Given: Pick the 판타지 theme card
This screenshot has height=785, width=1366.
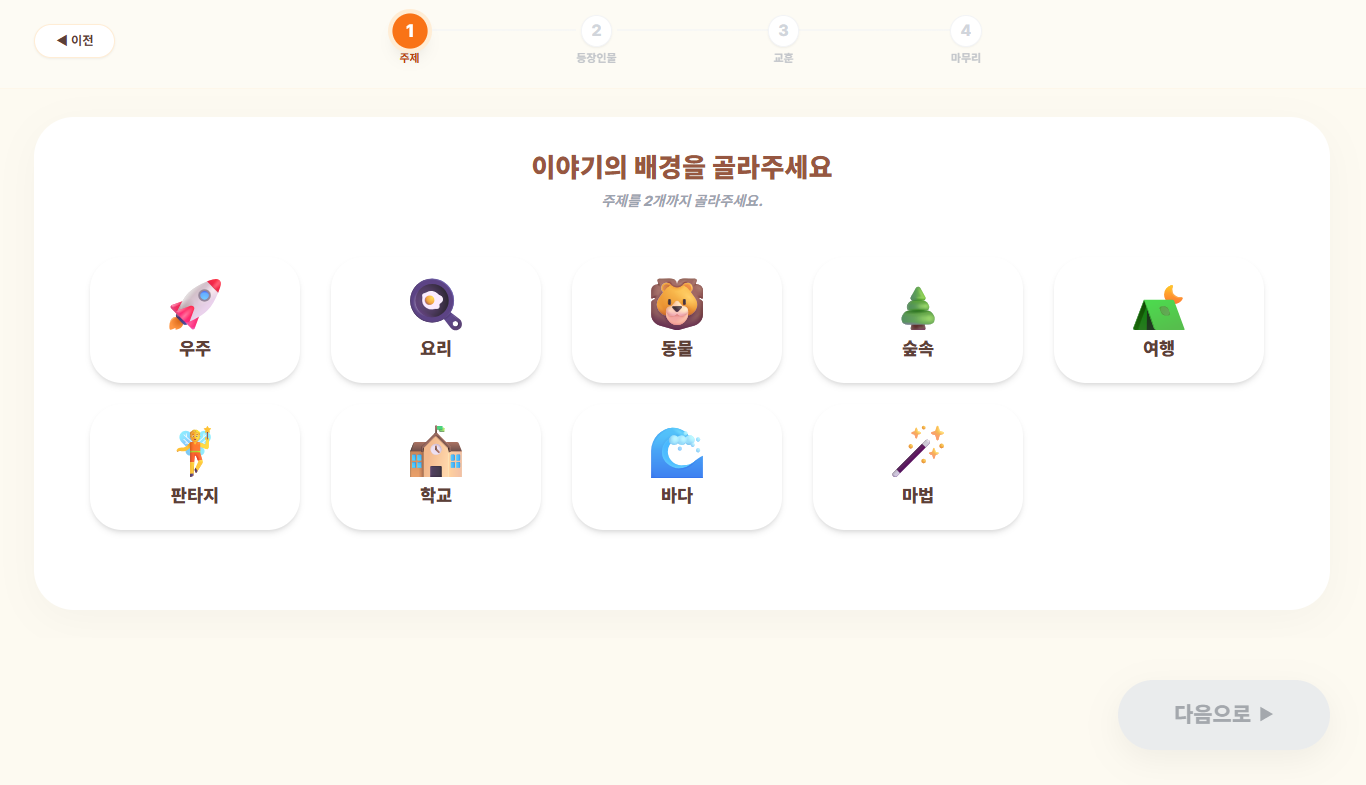Looking at the screenshot, I should click(x=195, y=467).
